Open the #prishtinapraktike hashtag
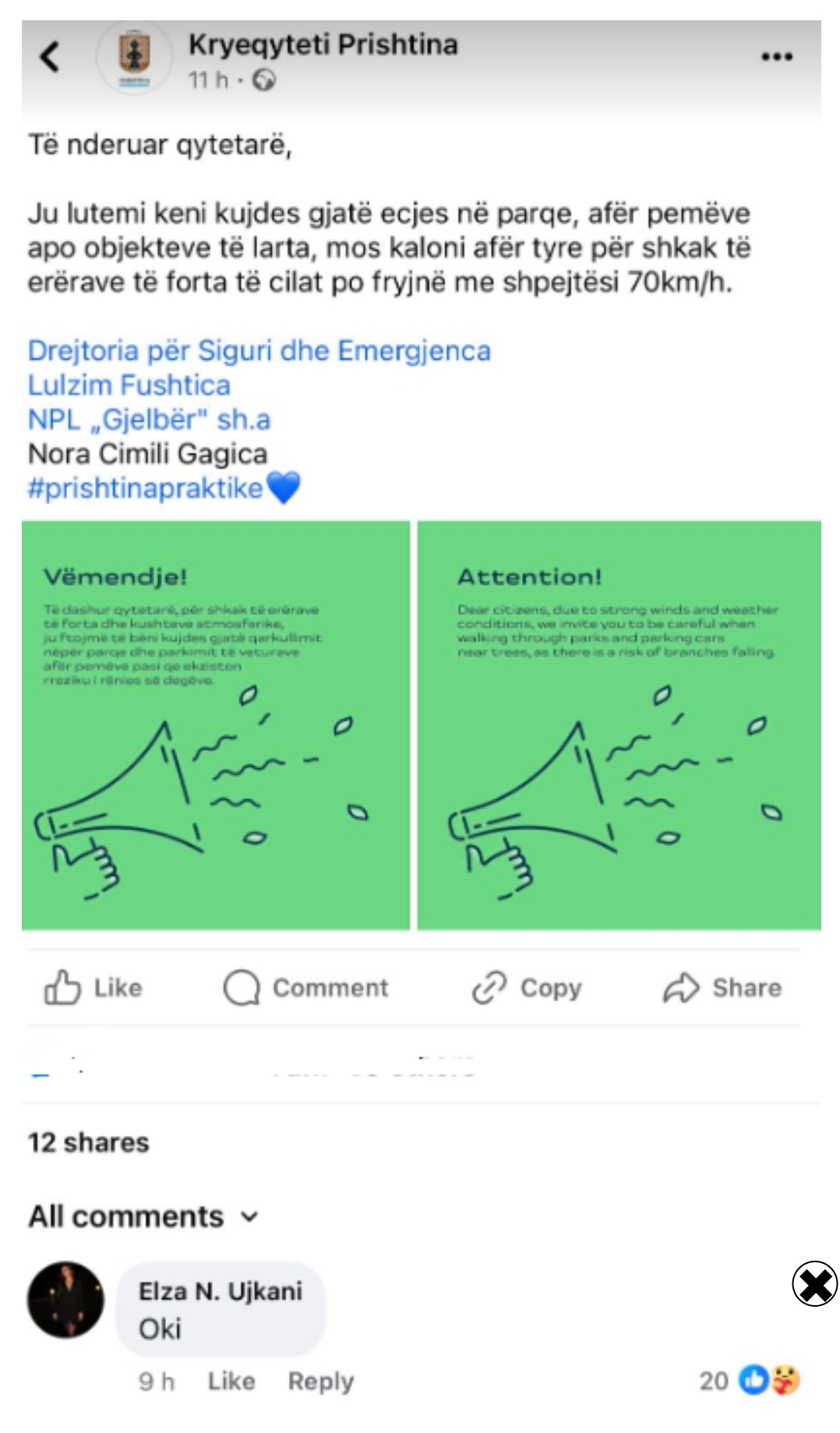Image resolution: width=840 pixels, height=1433 pixels. tap(146, 488)
